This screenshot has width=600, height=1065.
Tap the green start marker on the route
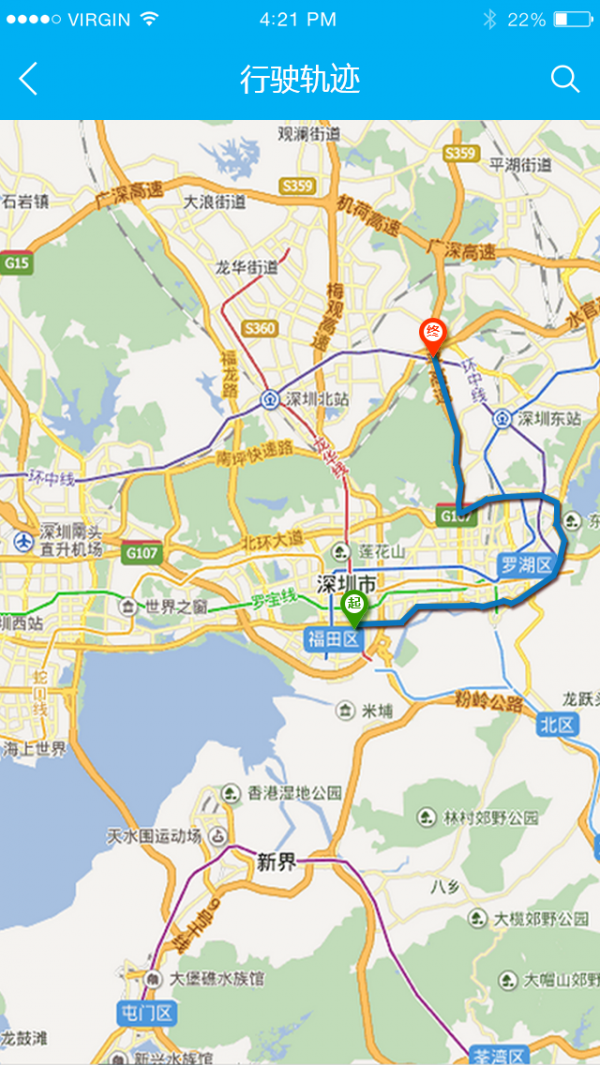click(353, 604)
